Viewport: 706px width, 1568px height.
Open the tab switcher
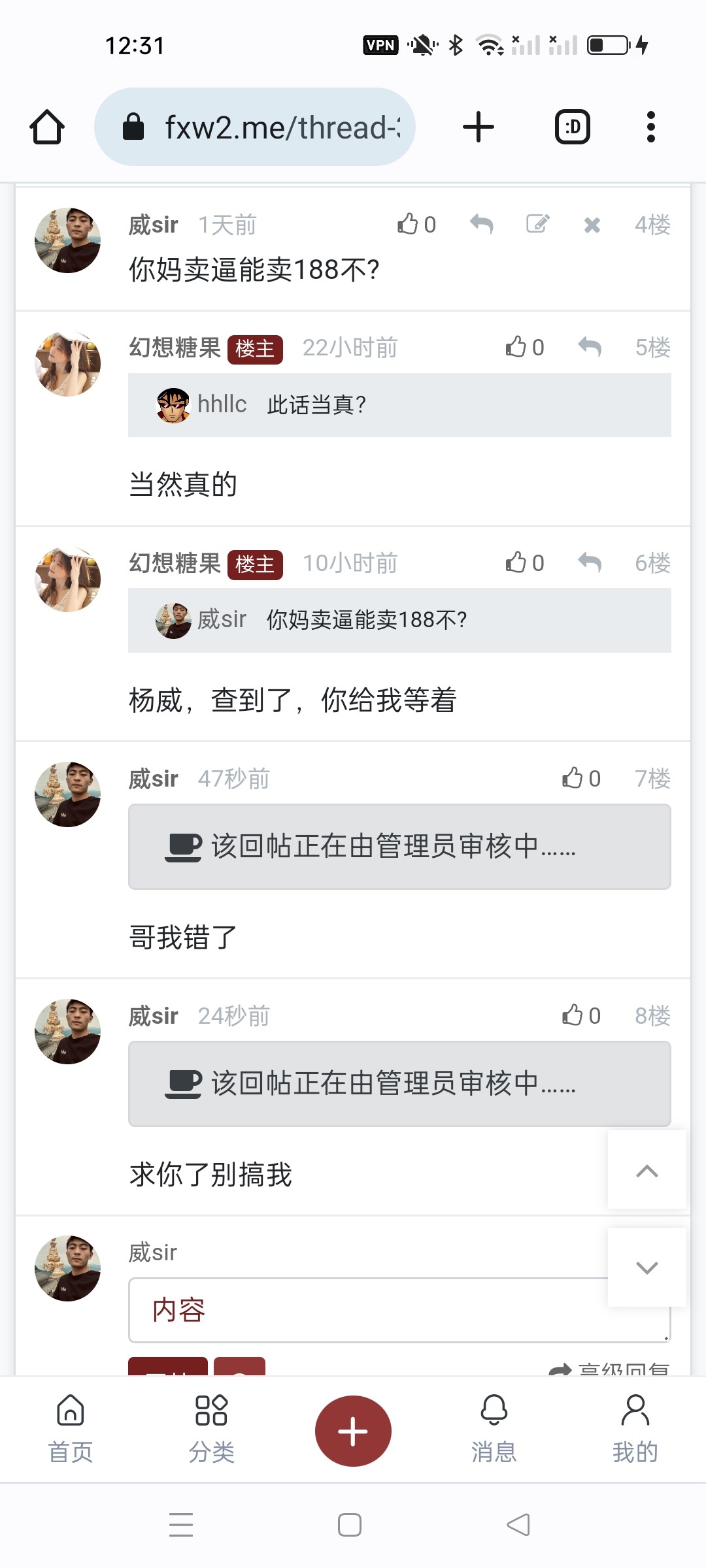[573, 127]
